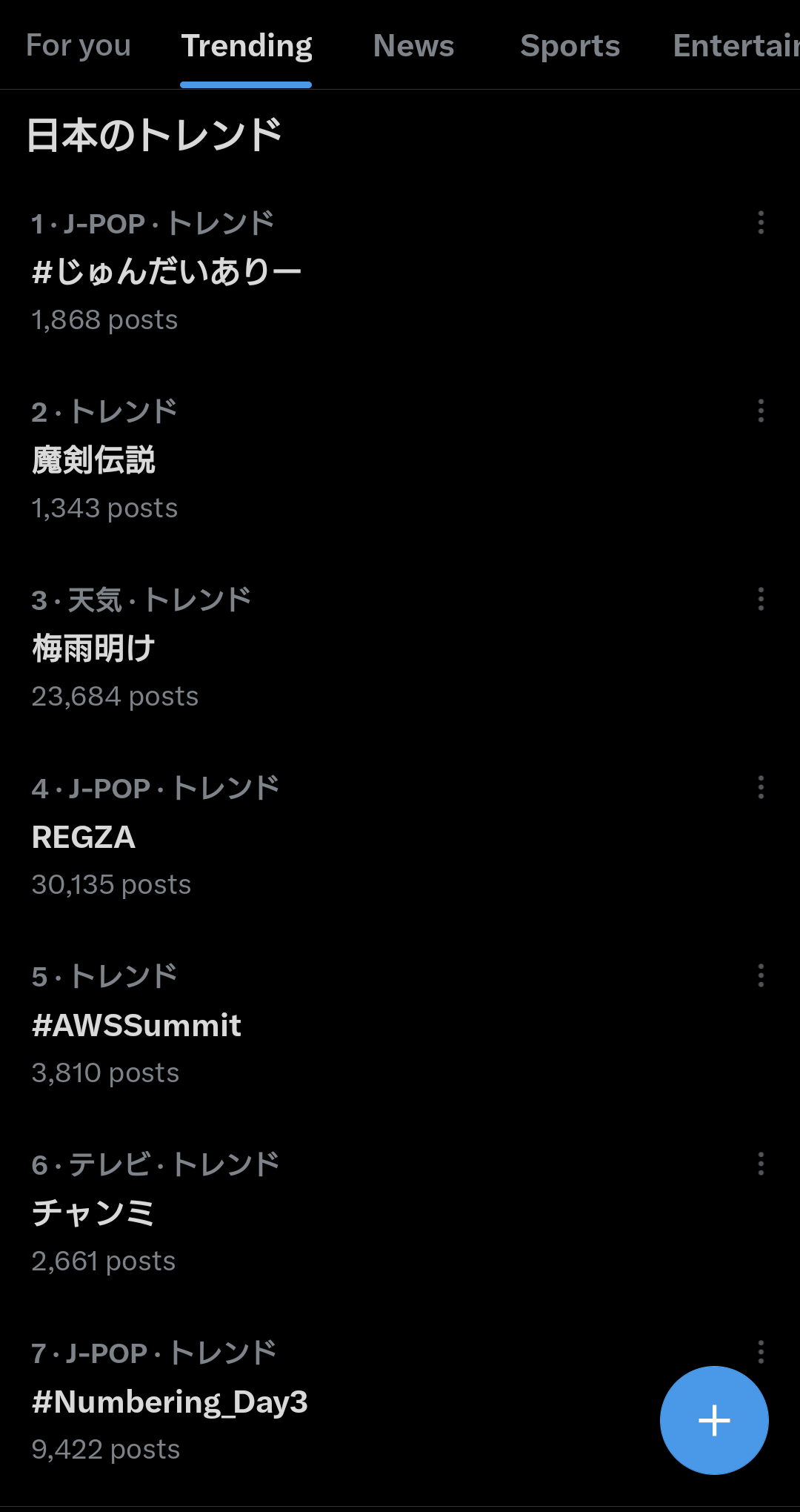Open more options for 魔剣伝説
This screenshot has height=1512, width=800.
click(761, 411)
